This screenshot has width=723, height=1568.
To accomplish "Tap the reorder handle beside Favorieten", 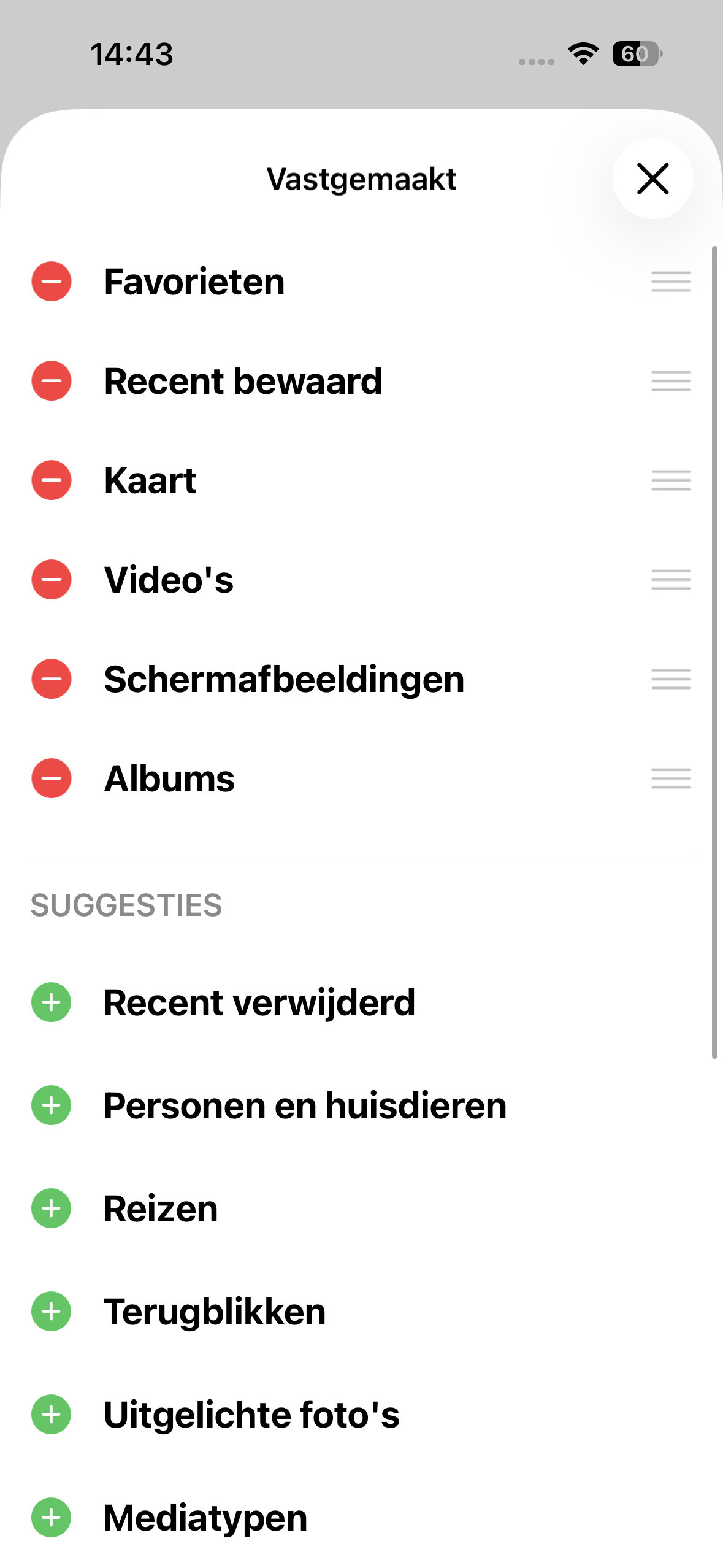I will [671, 282].
